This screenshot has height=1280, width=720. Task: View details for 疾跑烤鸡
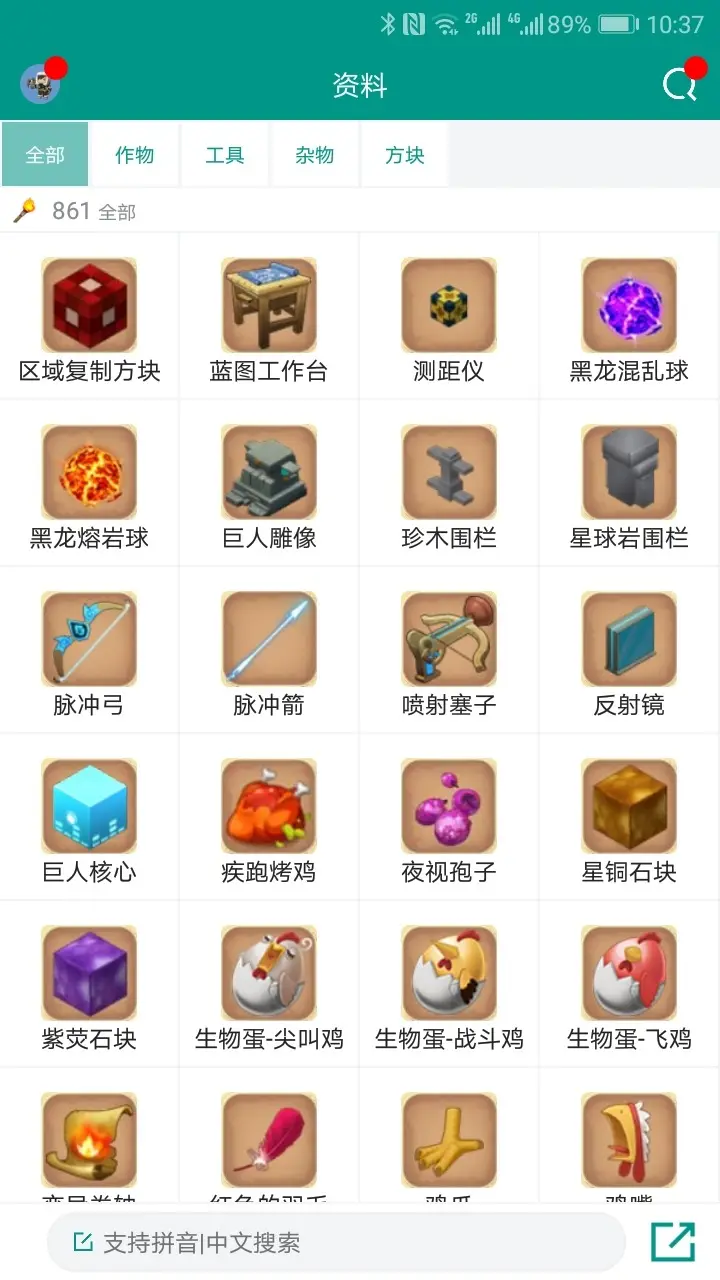269,818
